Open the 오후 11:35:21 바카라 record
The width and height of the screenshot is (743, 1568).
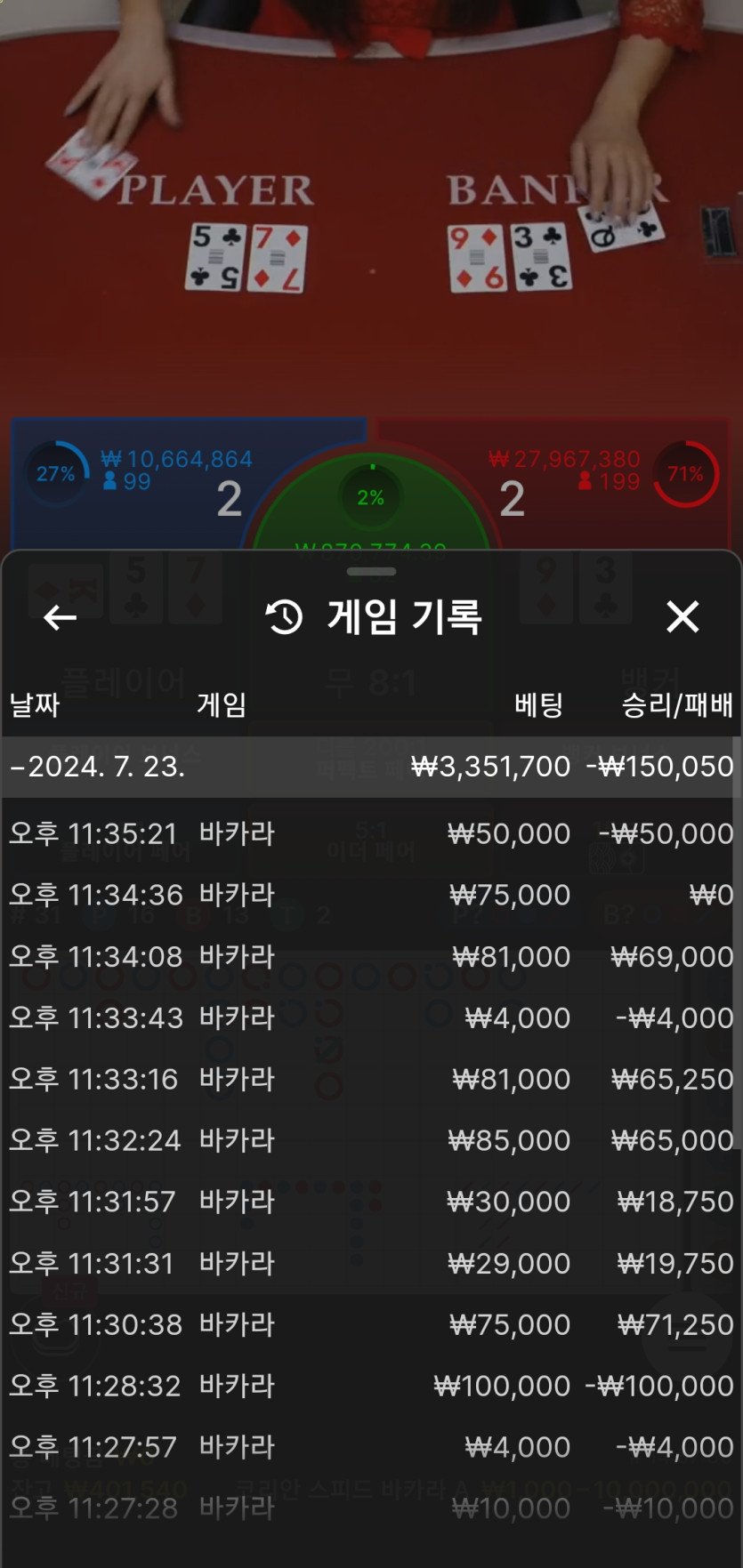[370, 833]
